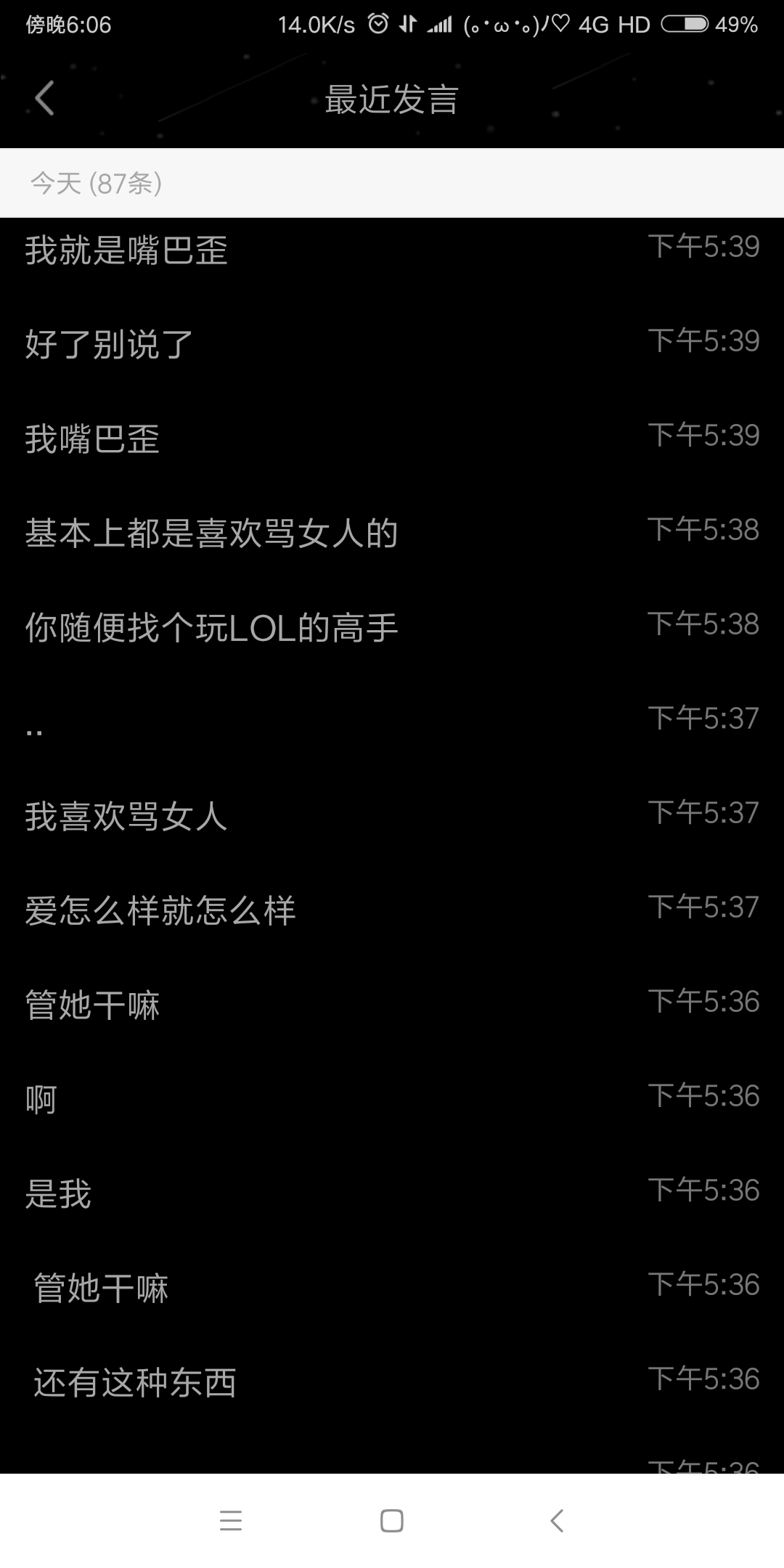Tap the alarm clock icon in status bar

(x=377, y=23)
